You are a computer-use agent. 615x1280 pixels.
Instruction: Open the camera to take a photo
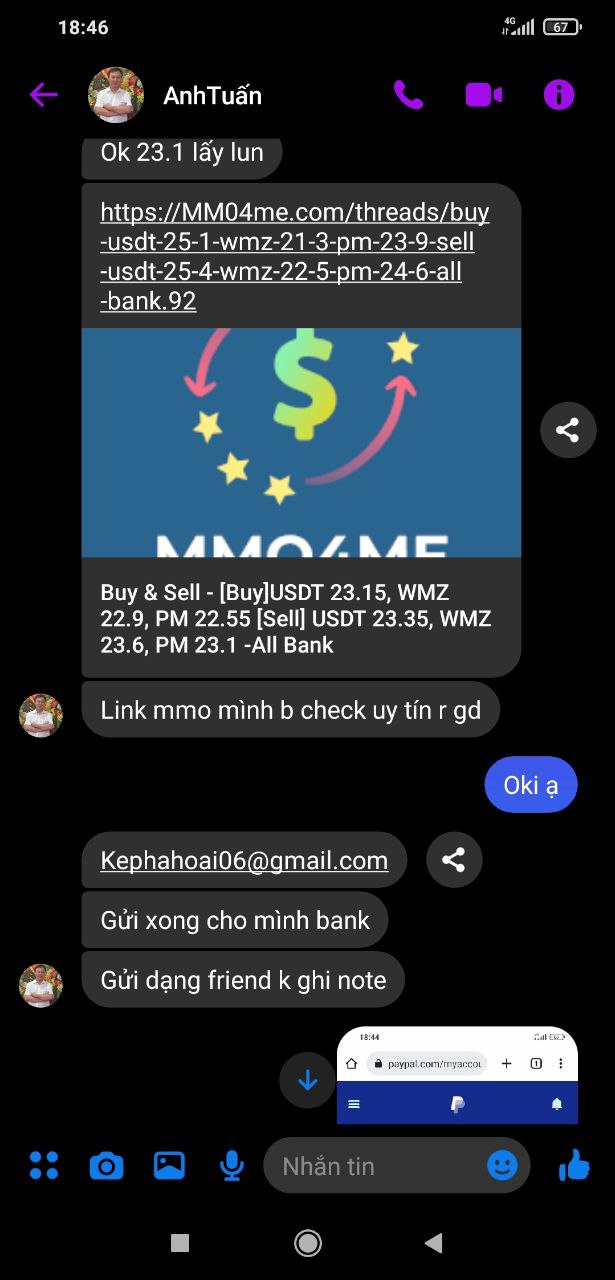coord(106,1165)
